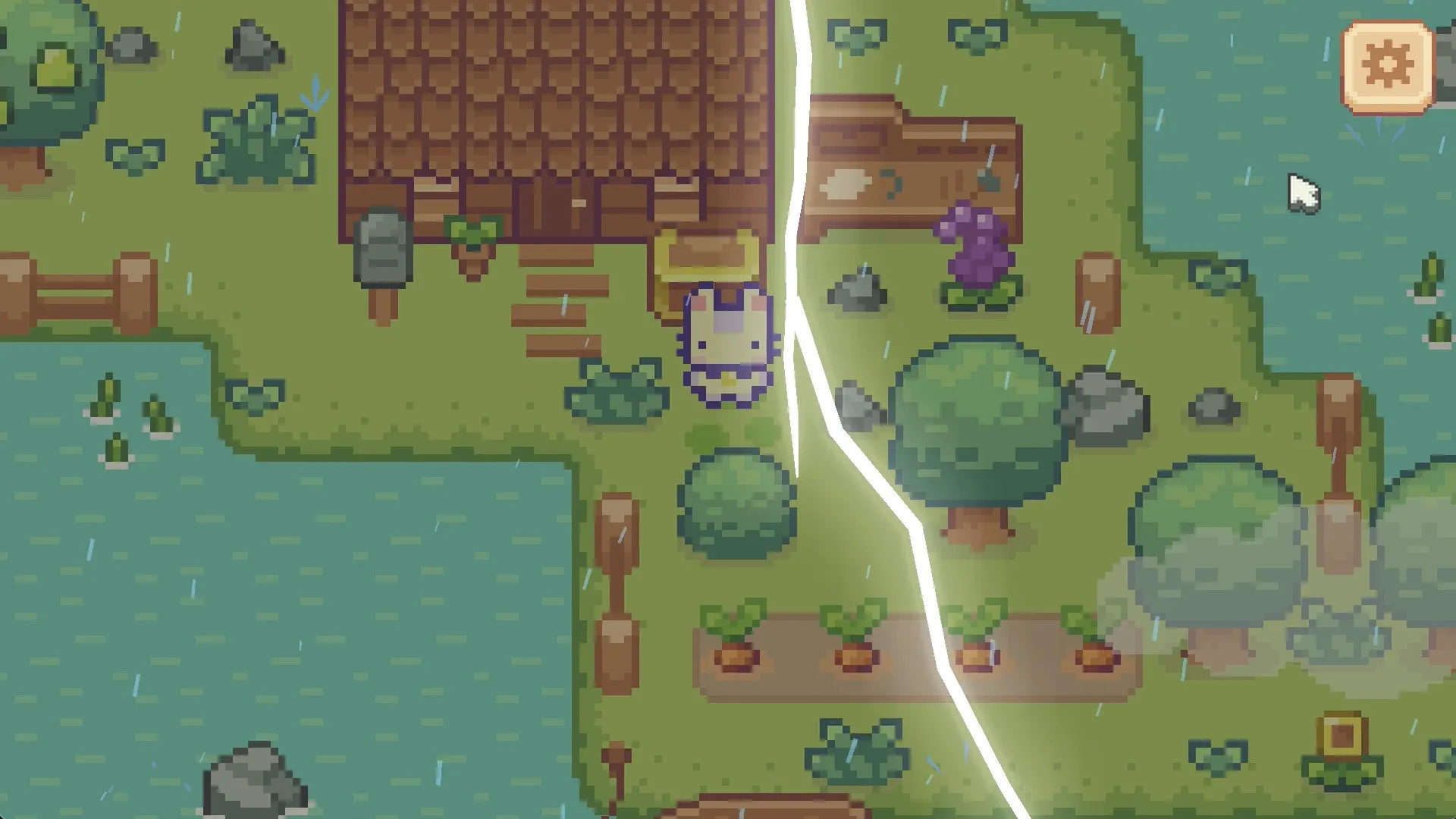Open the settings gear button

(x=1387, y=67)
